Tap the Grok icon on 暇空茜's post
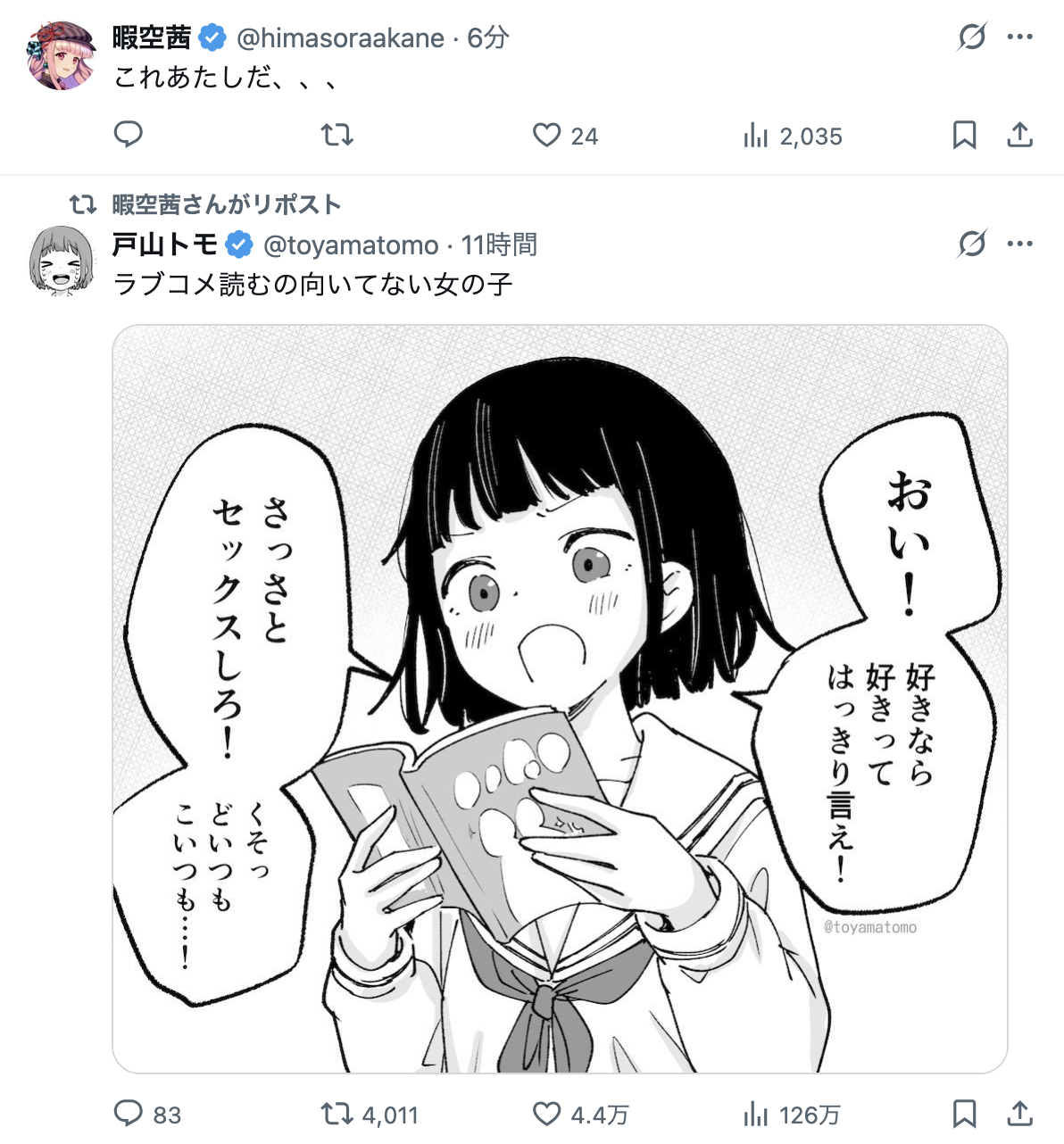 971,37
